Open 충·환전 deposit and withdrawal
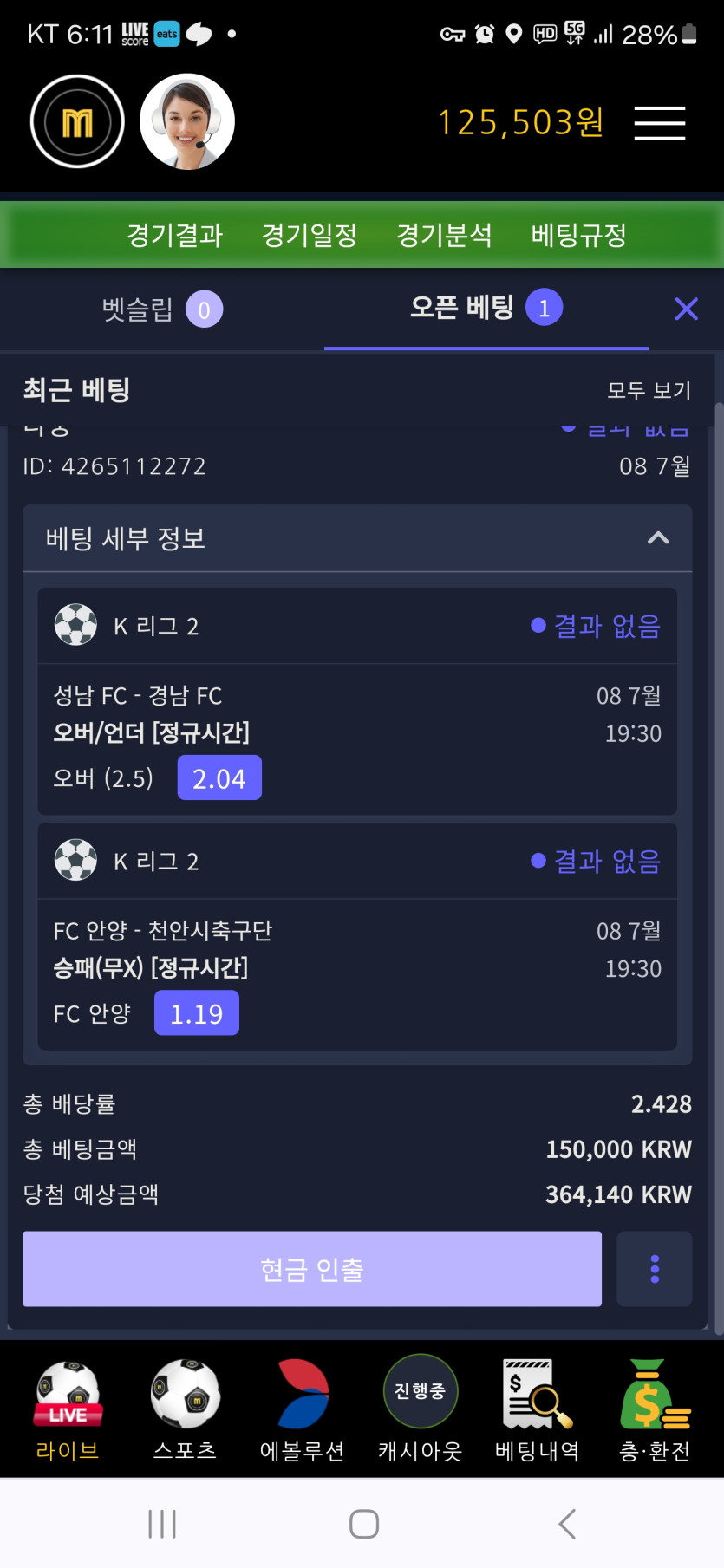This screenshot has width=724, height=1568. [x=655, y=1409]
